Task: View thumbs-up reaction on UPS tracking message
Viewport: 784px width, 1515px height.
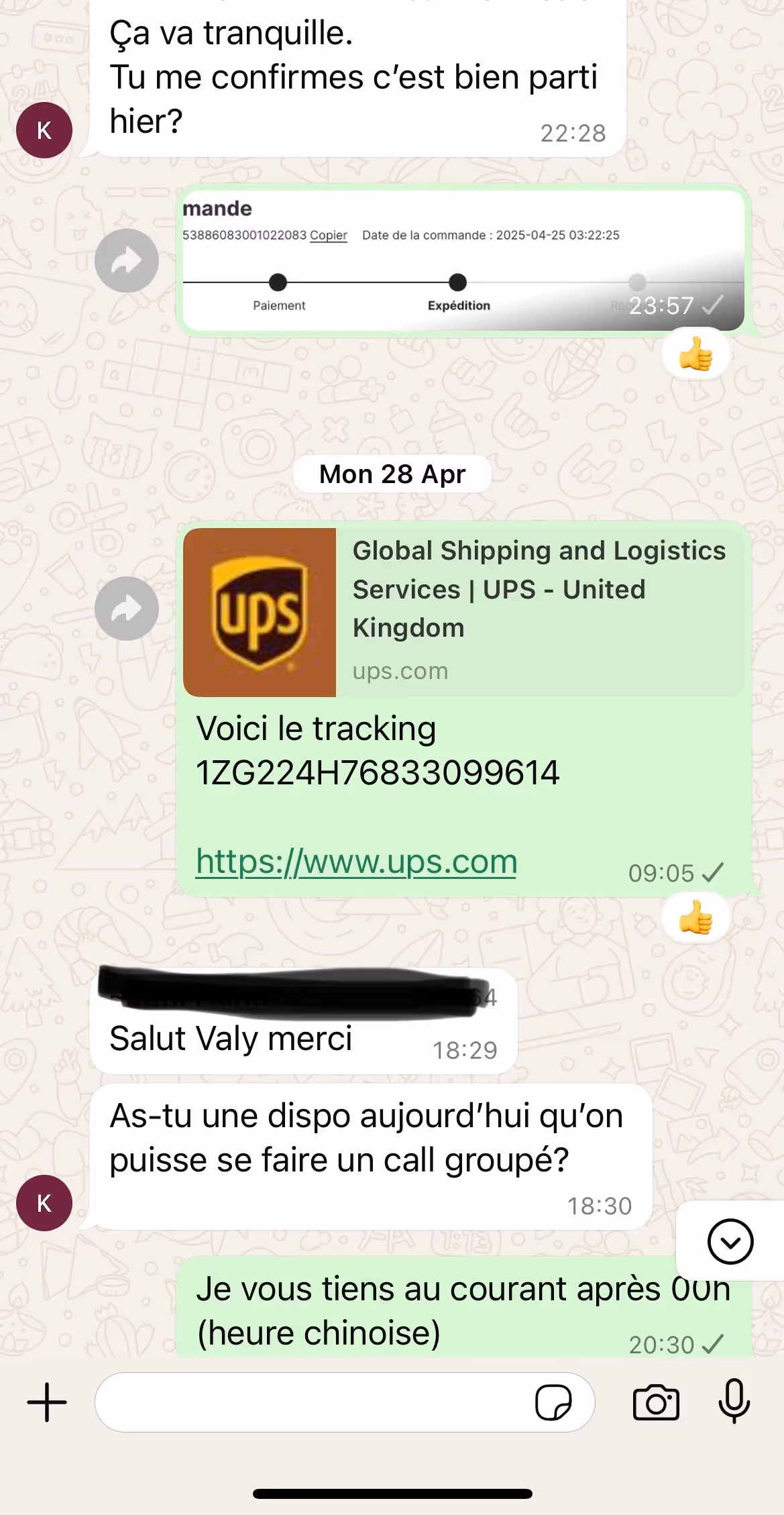Action: pos(695,918)
